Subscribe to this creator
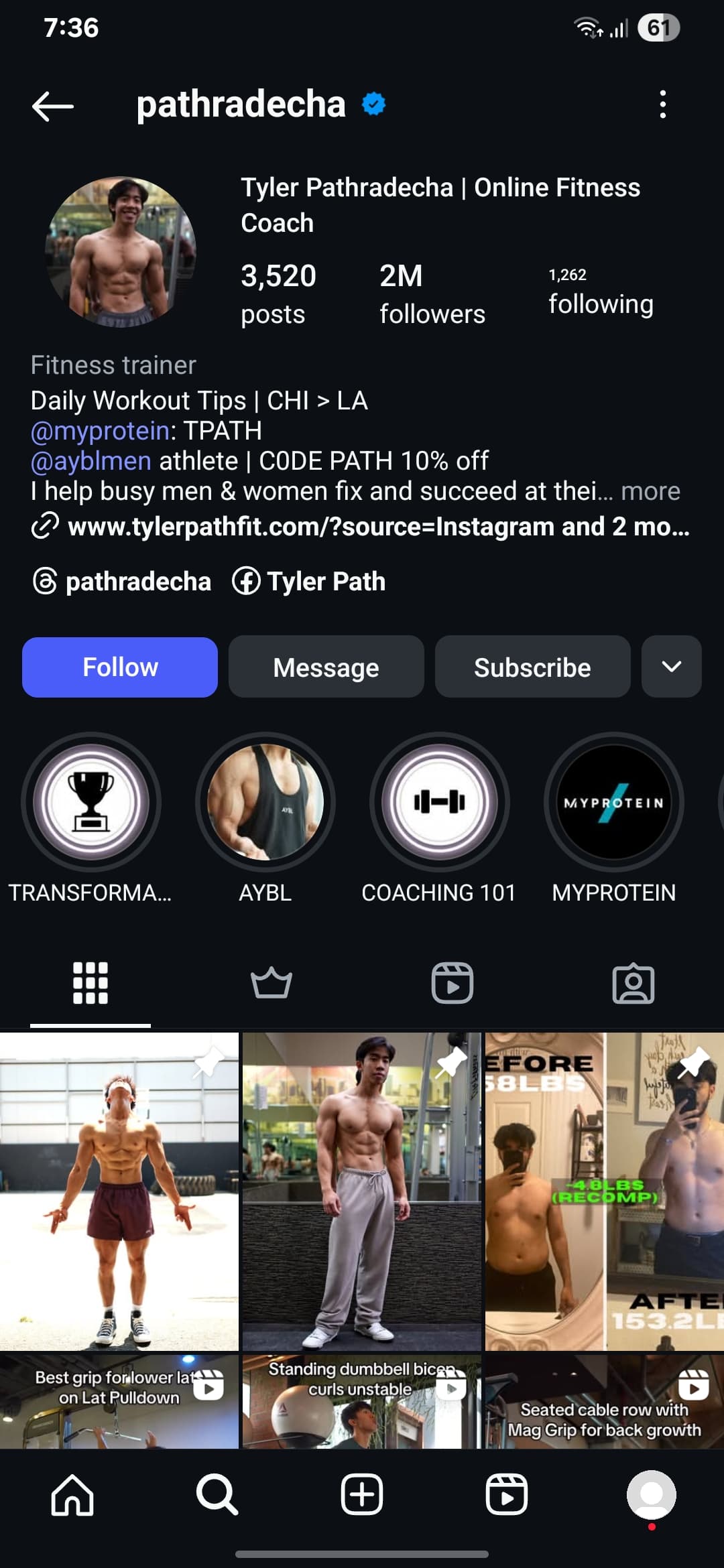The width and height of the screenshot is (724, 1568). click(x=532, y=667)
